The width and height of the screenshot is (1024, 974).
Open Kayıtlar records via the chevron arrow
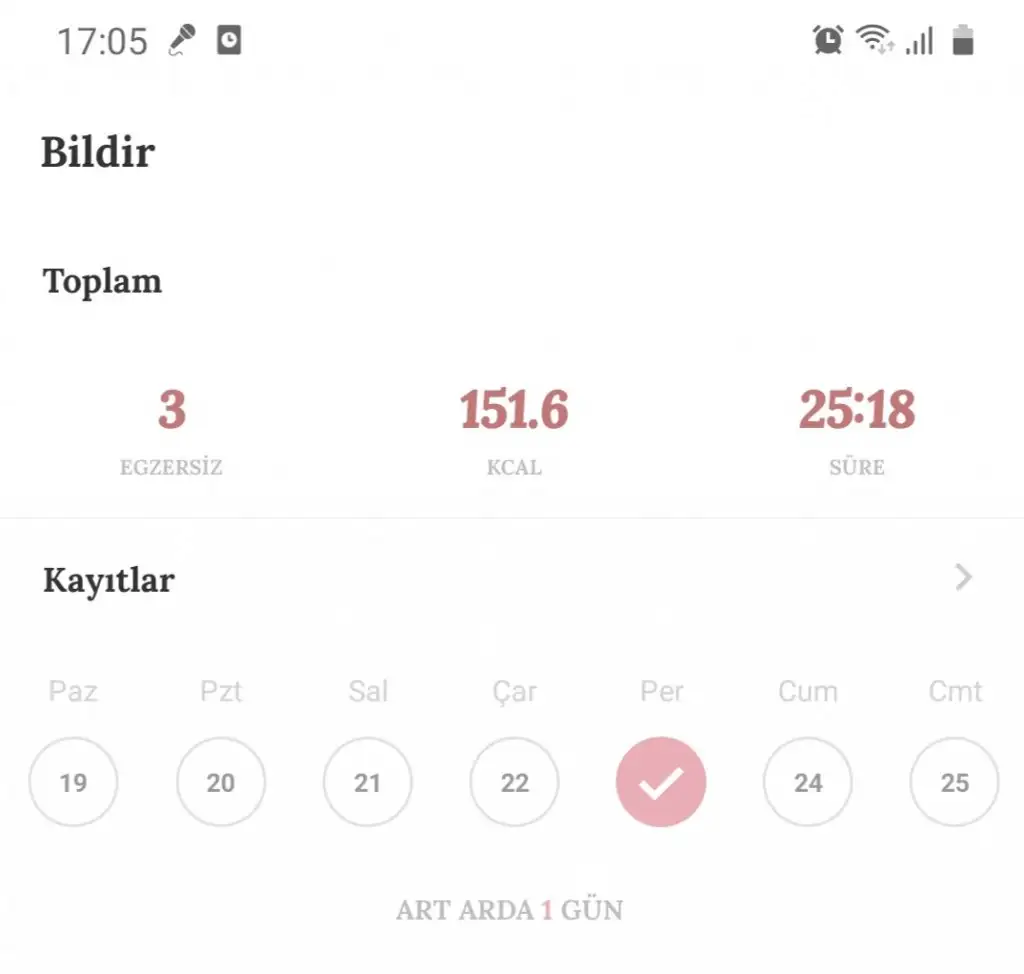(963, 577)
